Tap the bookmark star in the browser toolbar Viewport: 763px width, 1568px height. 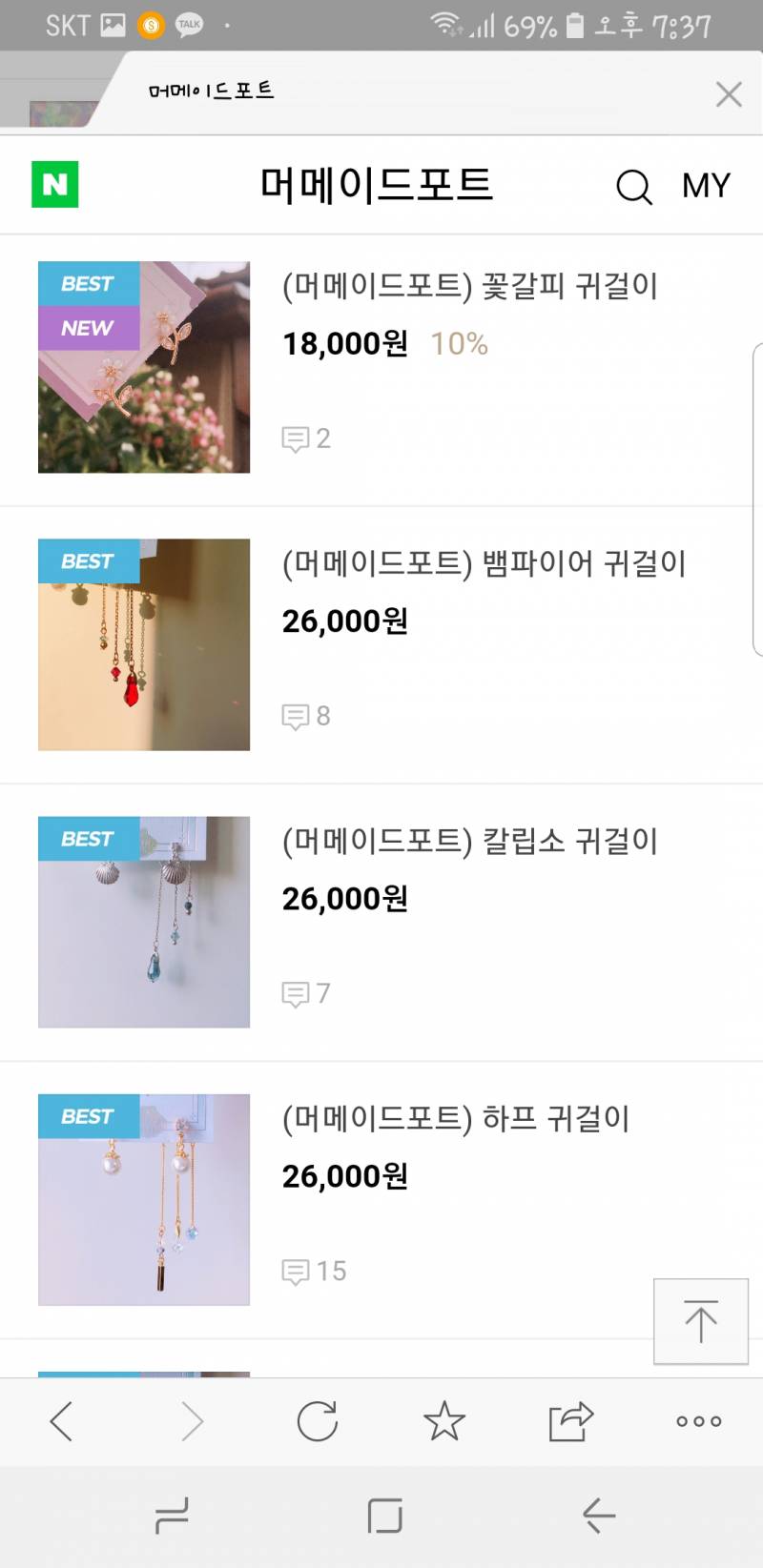[444, 1420]
